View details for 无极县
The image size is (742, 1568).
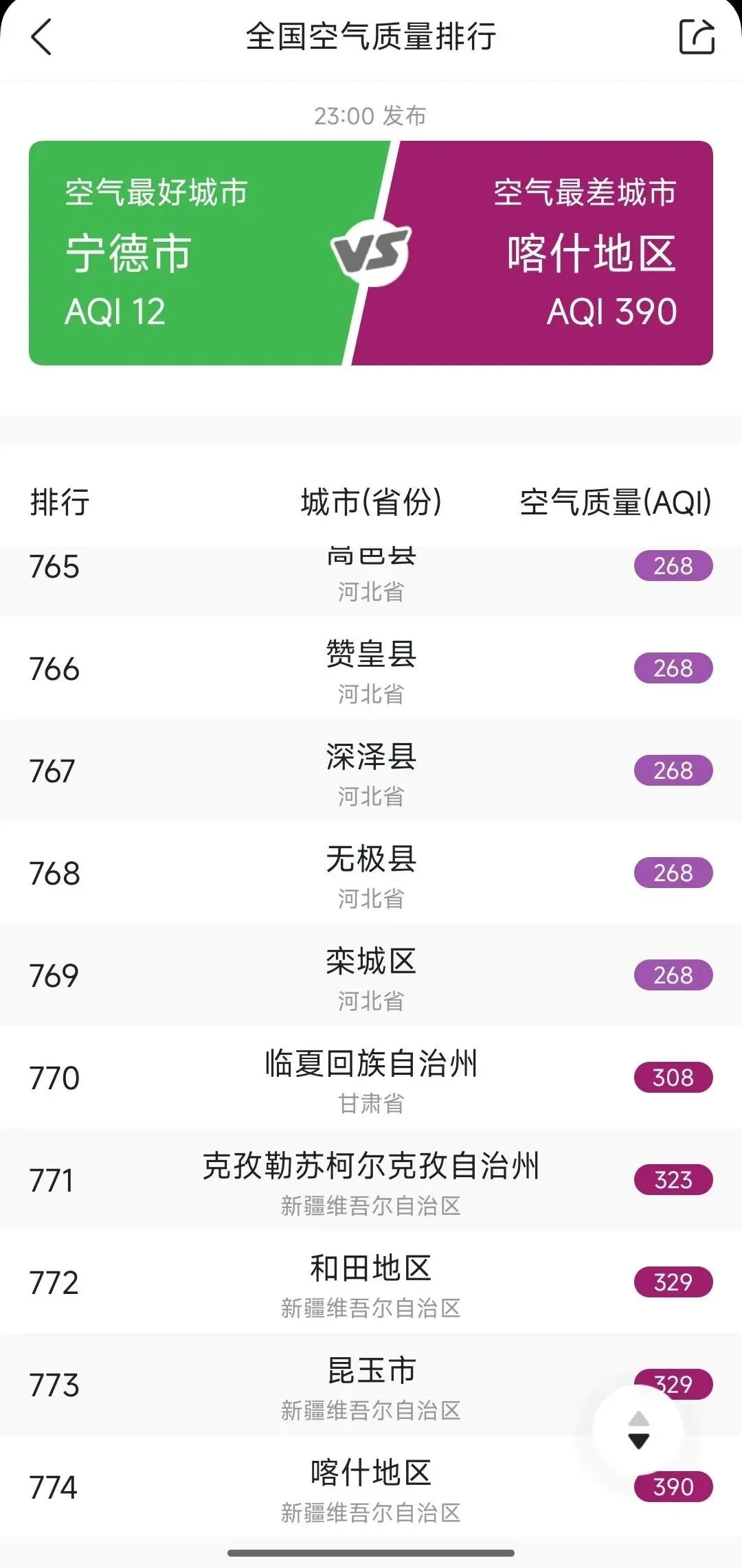pyautogui.click(x=371, y=874)
